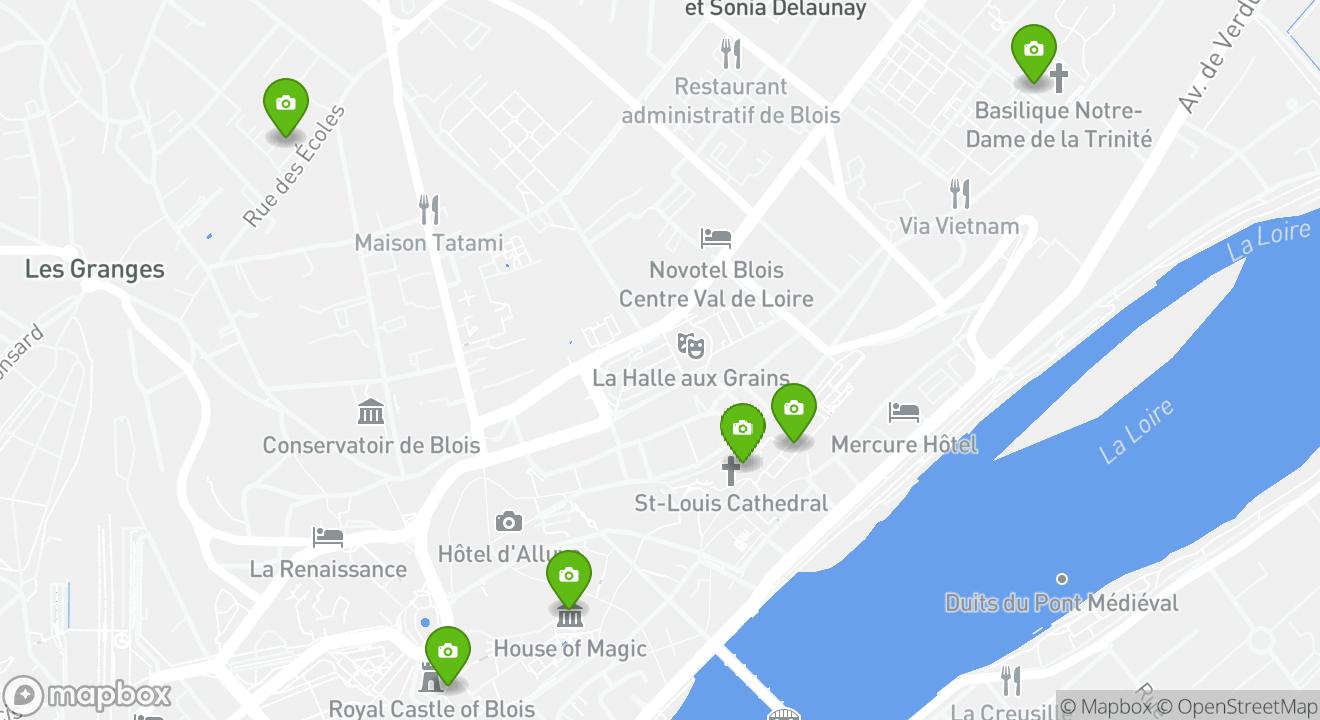Select the green pin beside Mercure Hôtel
The width and height of the screenshot is (1320, 720).
793,409
